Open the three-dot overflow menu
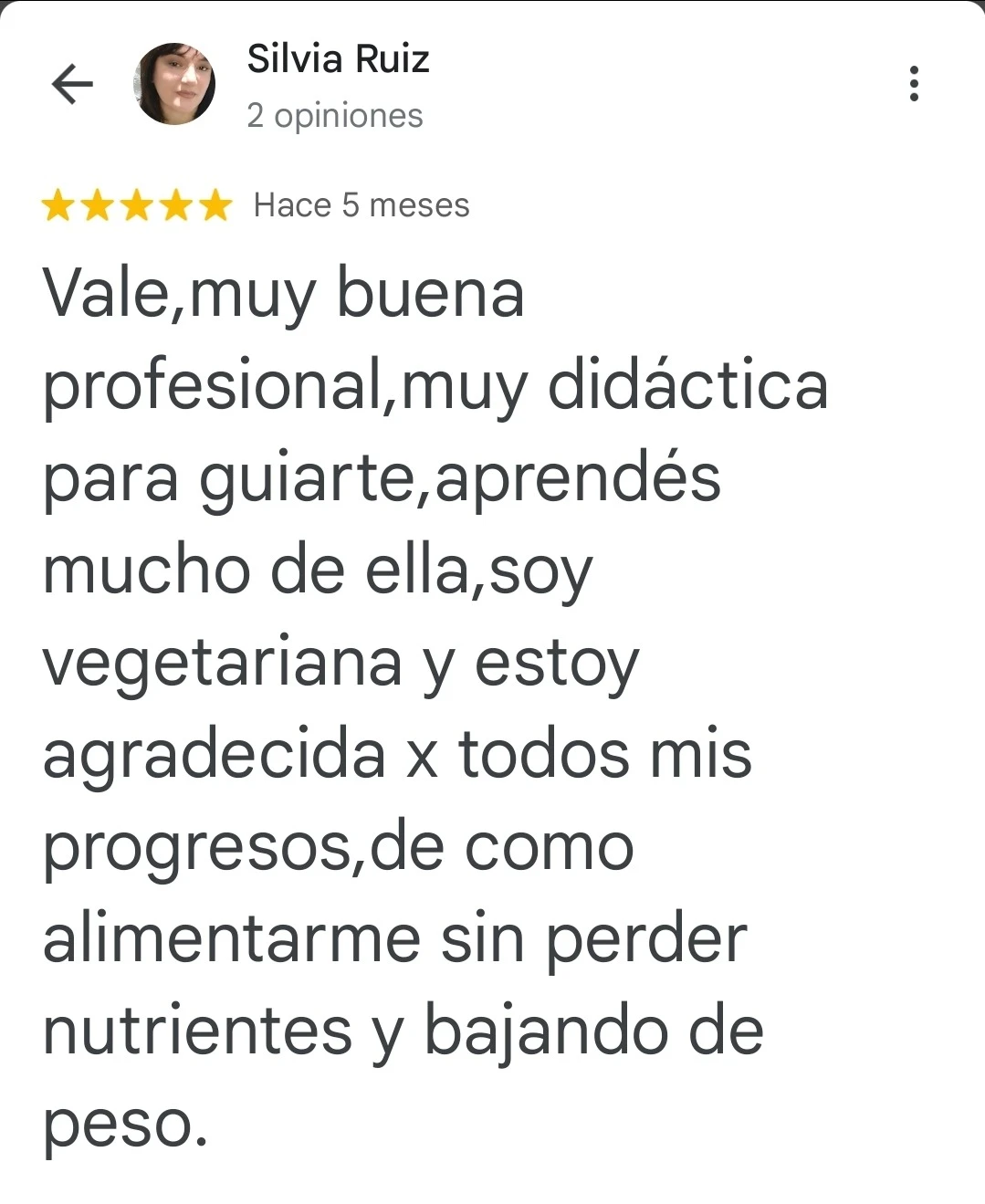985x1204 pixels. click(913, 84)
